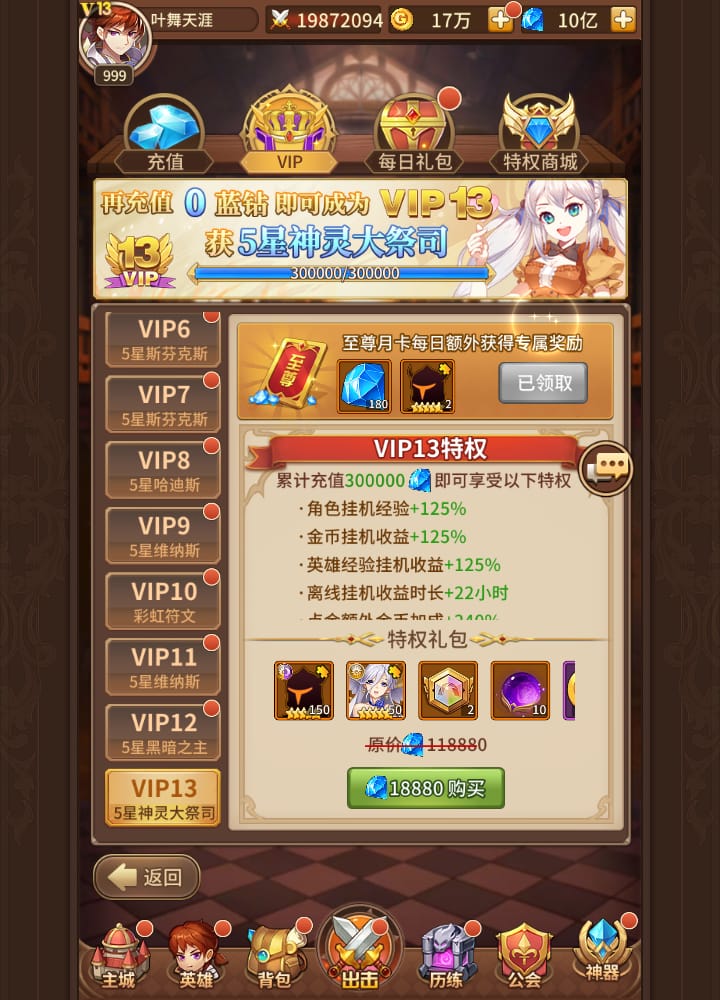Open the 特权商城 tab
This screenshot has width=720, height=1000.
539,137
